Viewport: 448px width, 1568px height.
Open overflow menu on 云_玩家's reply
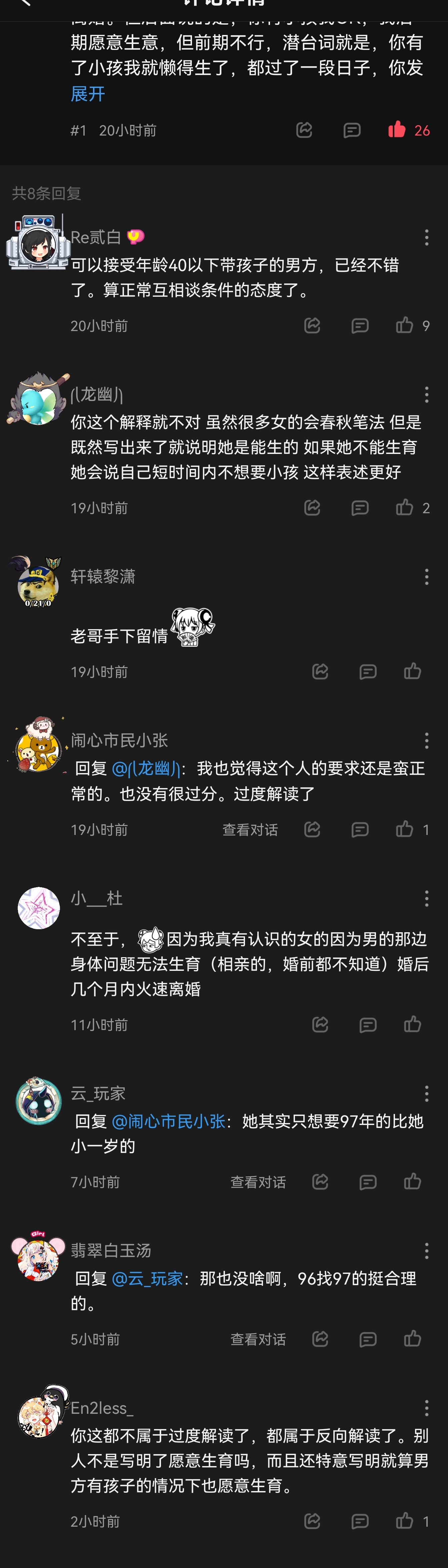[x=426, y=1094]
